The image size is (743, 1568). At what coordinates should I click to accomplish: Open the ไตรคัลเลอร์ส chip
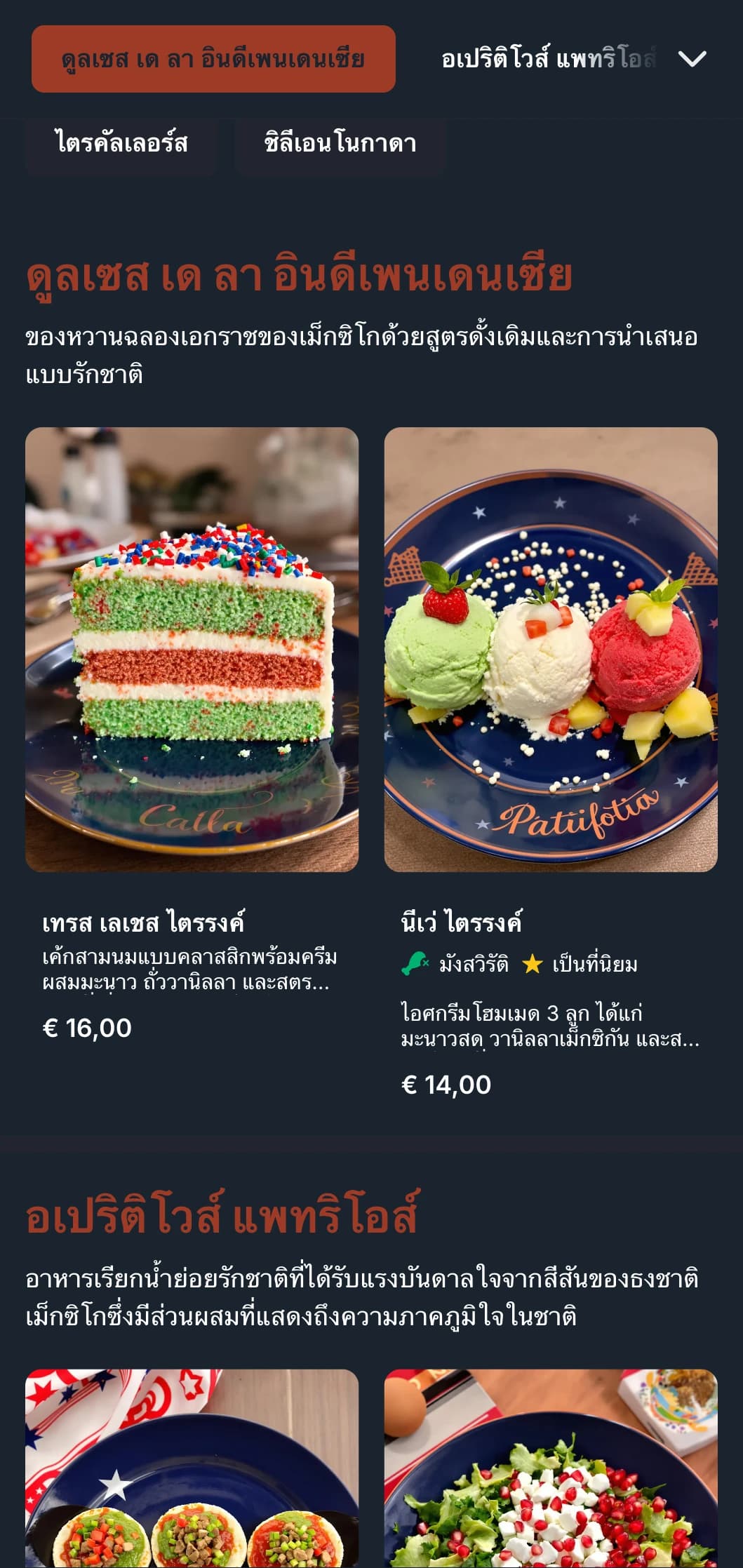121,144
